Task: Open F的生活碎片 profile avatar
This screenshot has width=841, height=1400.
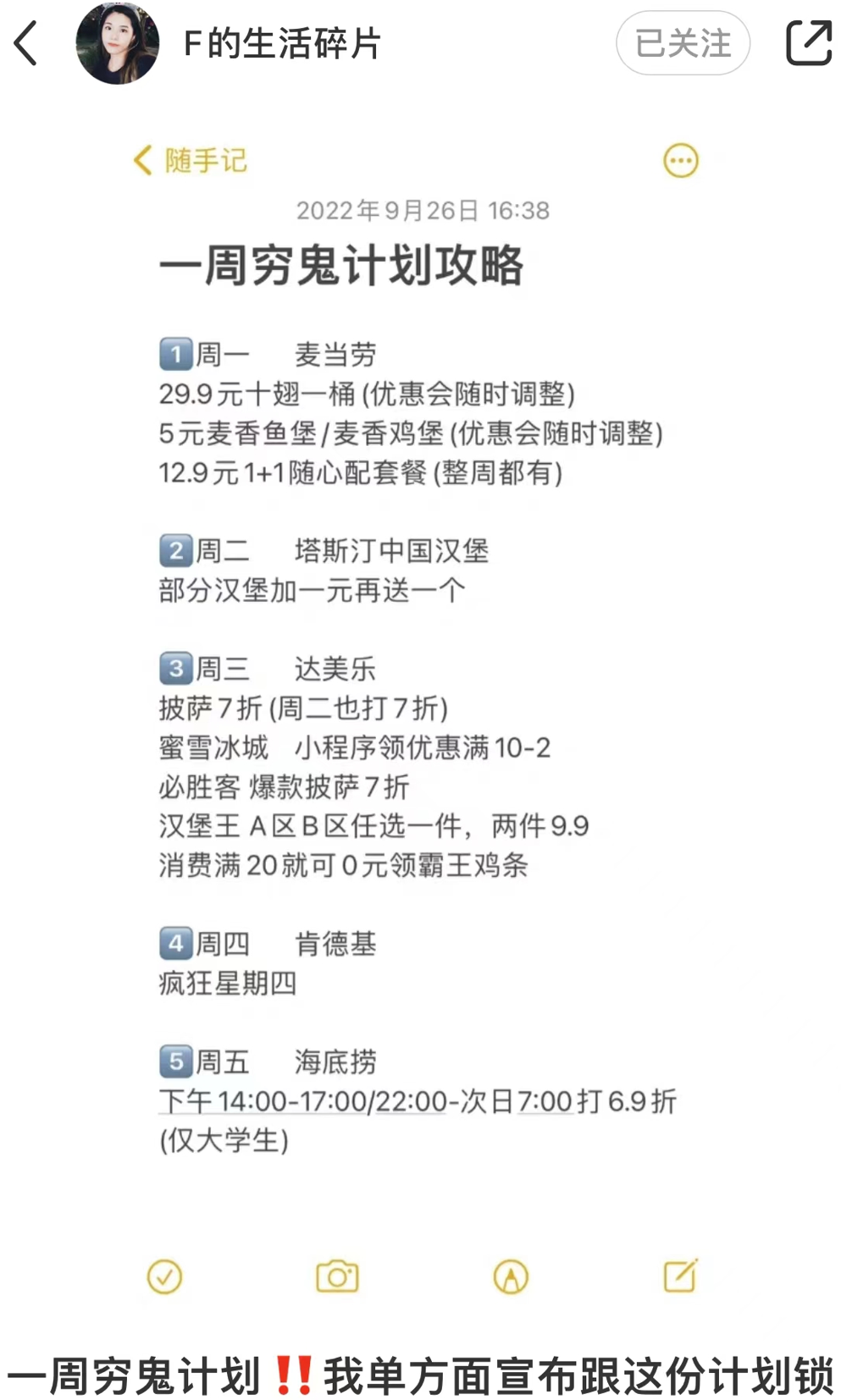Action: (x=118, y=43)
